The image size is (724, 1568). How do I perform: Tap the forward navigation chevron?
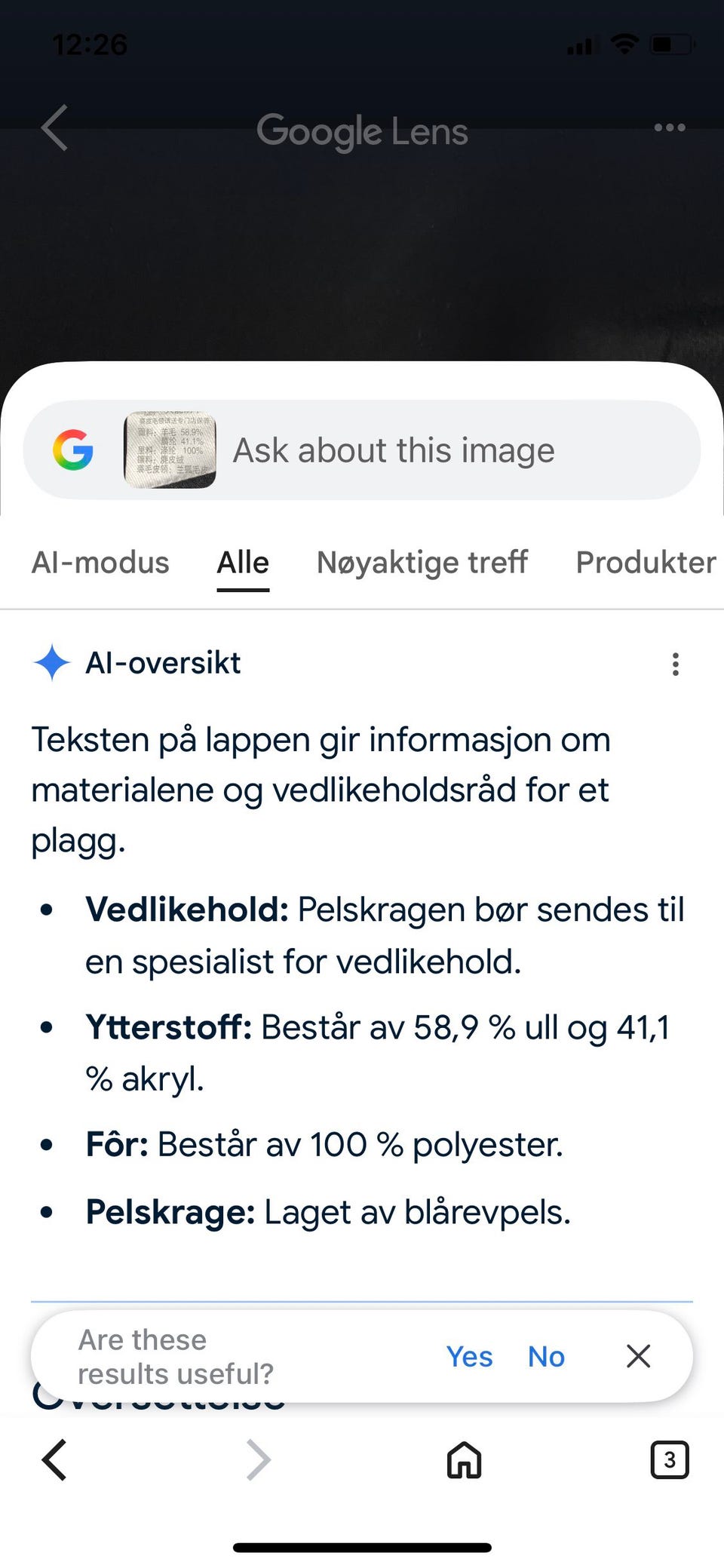[x=257, y=1460]
